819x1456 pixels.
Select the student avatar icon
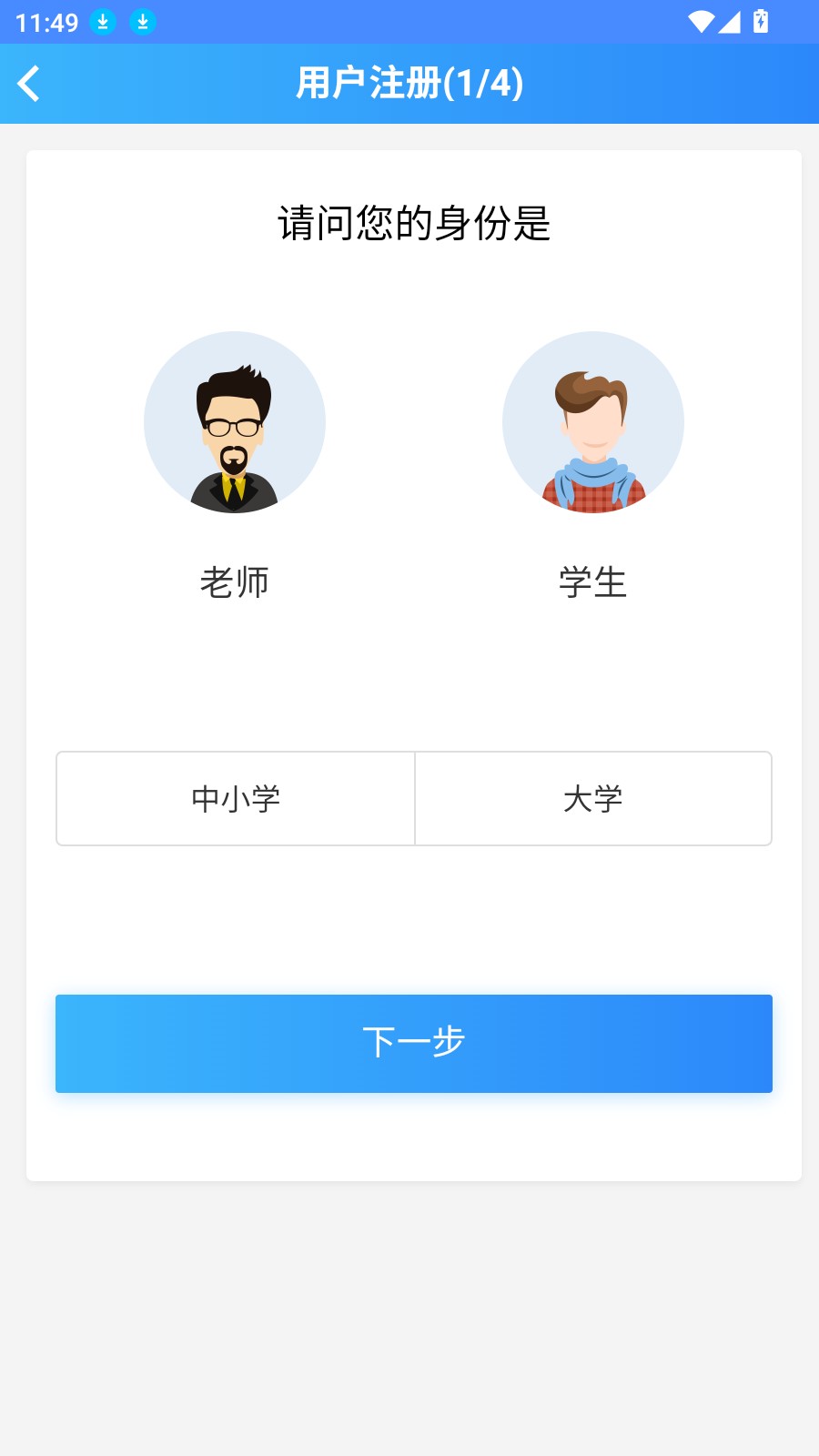pos(593,422)
